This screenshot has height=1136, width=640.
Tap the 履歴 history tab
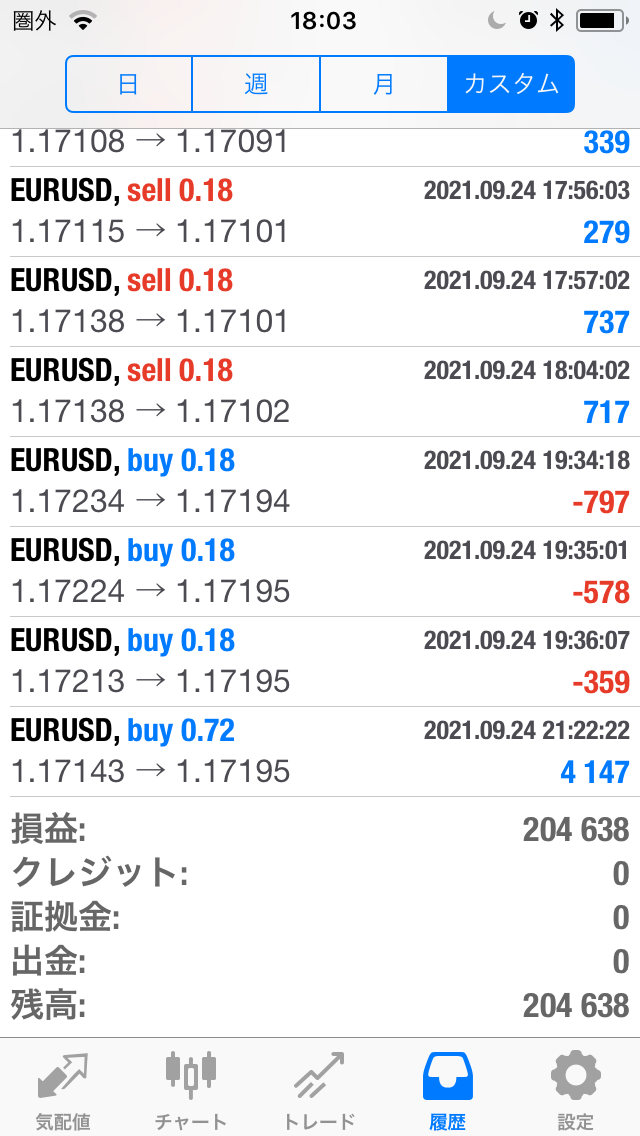[x=448, y=1088]
